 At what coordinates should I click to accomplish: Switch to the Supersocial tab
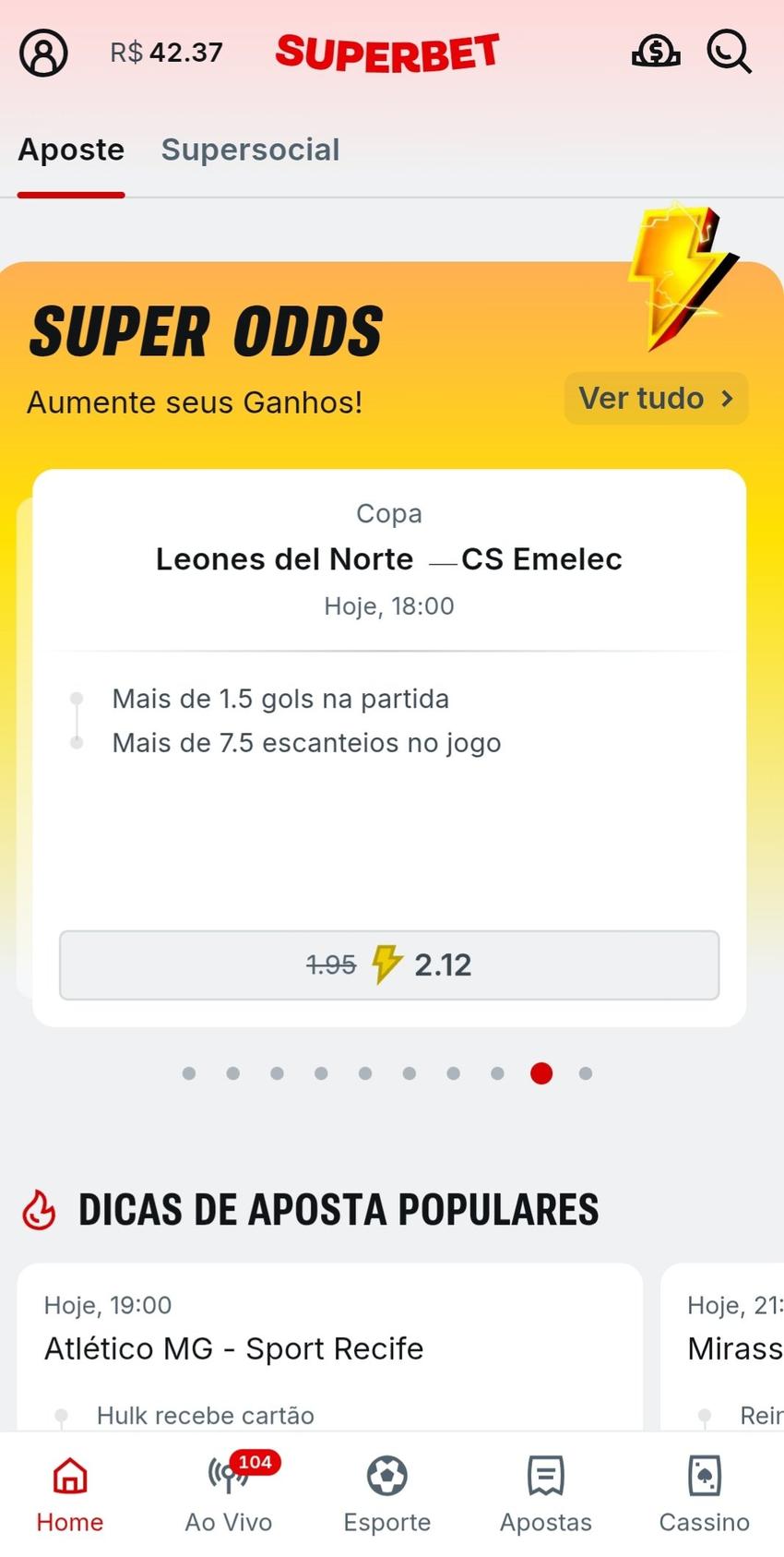point(250,150)
